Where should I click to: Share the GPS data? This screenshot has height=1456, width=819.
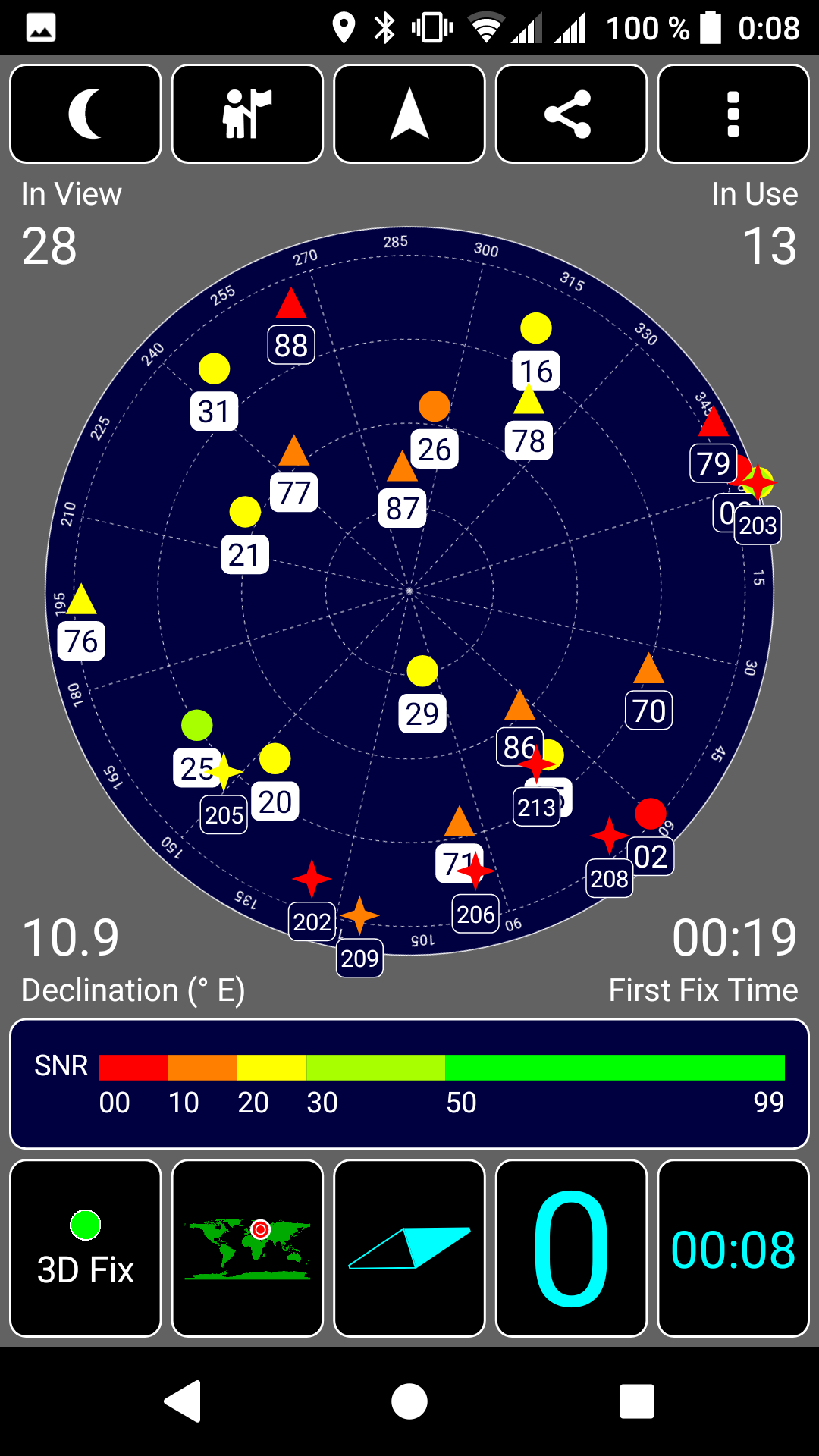[571, 114]
